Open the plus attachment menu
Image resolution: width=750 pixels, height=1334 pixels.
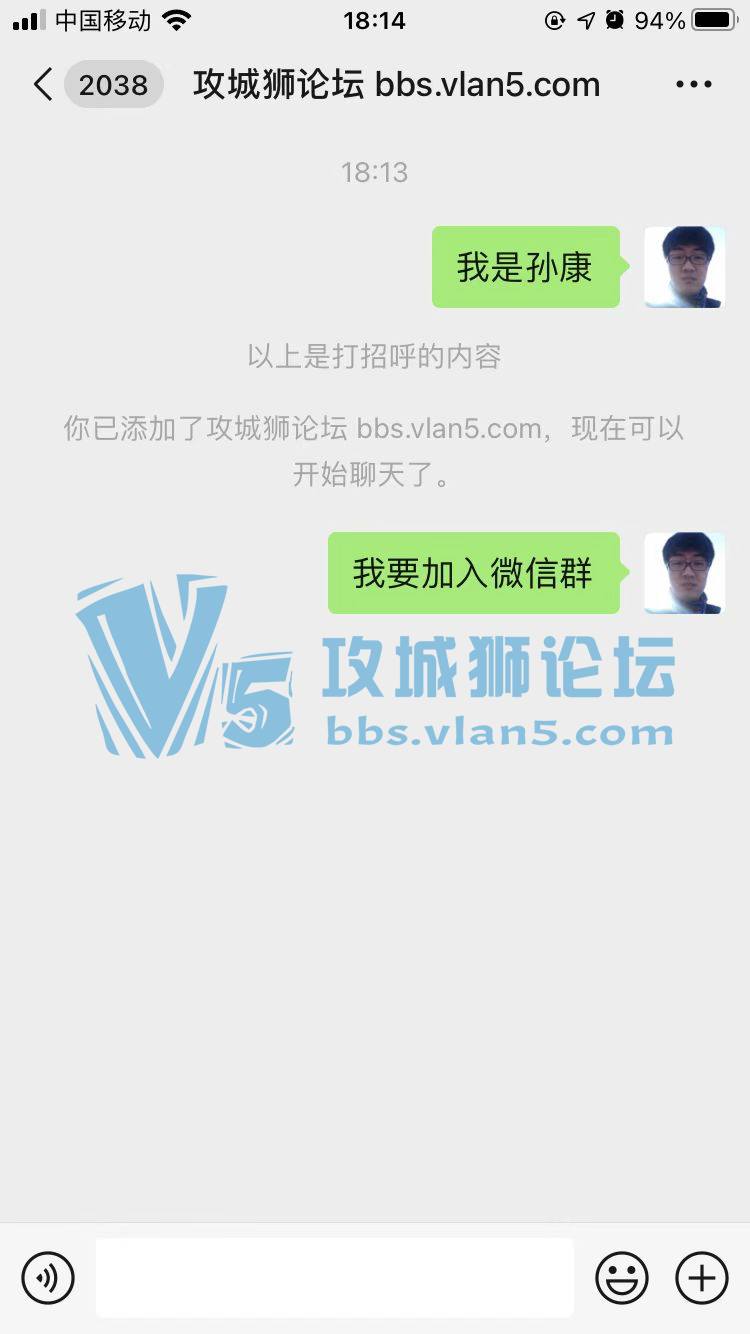pos(702,1278)
